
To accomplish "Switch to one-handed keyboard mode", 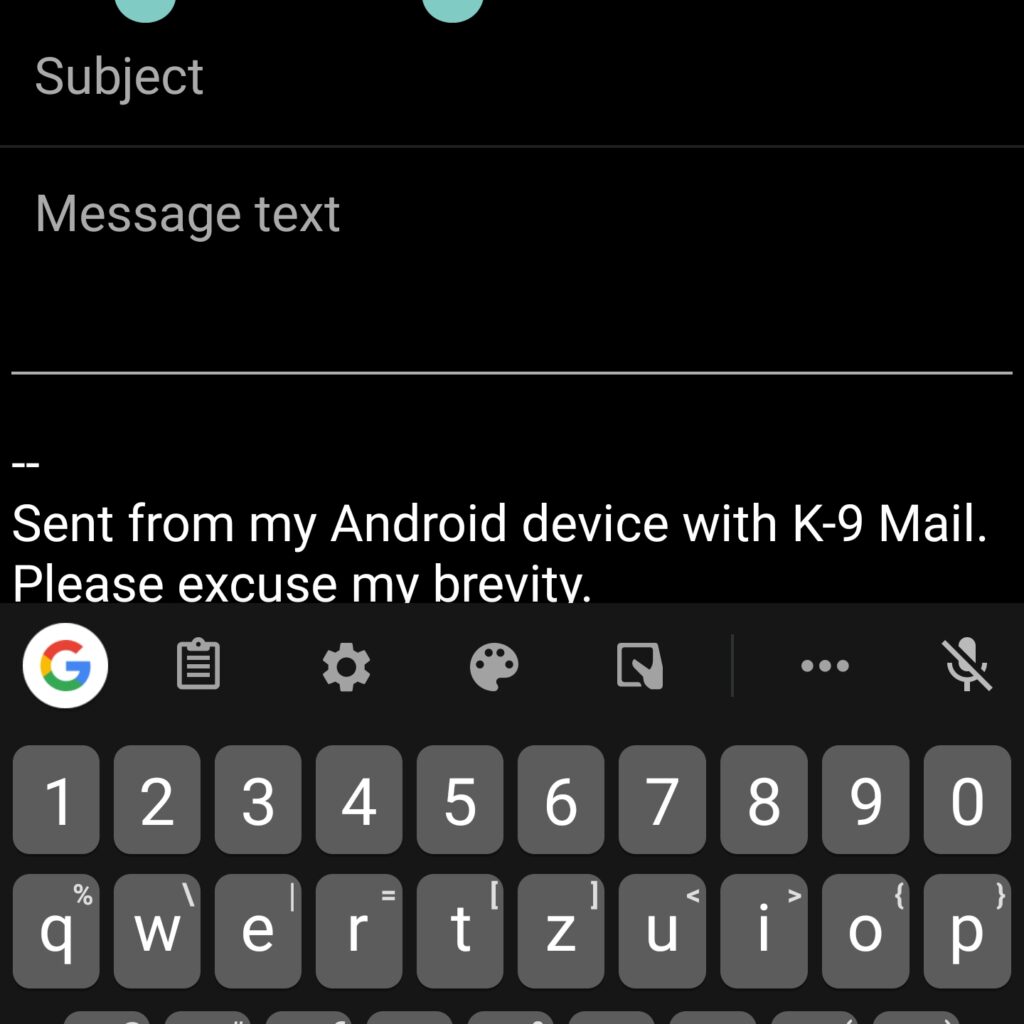I will click(641, 666).
